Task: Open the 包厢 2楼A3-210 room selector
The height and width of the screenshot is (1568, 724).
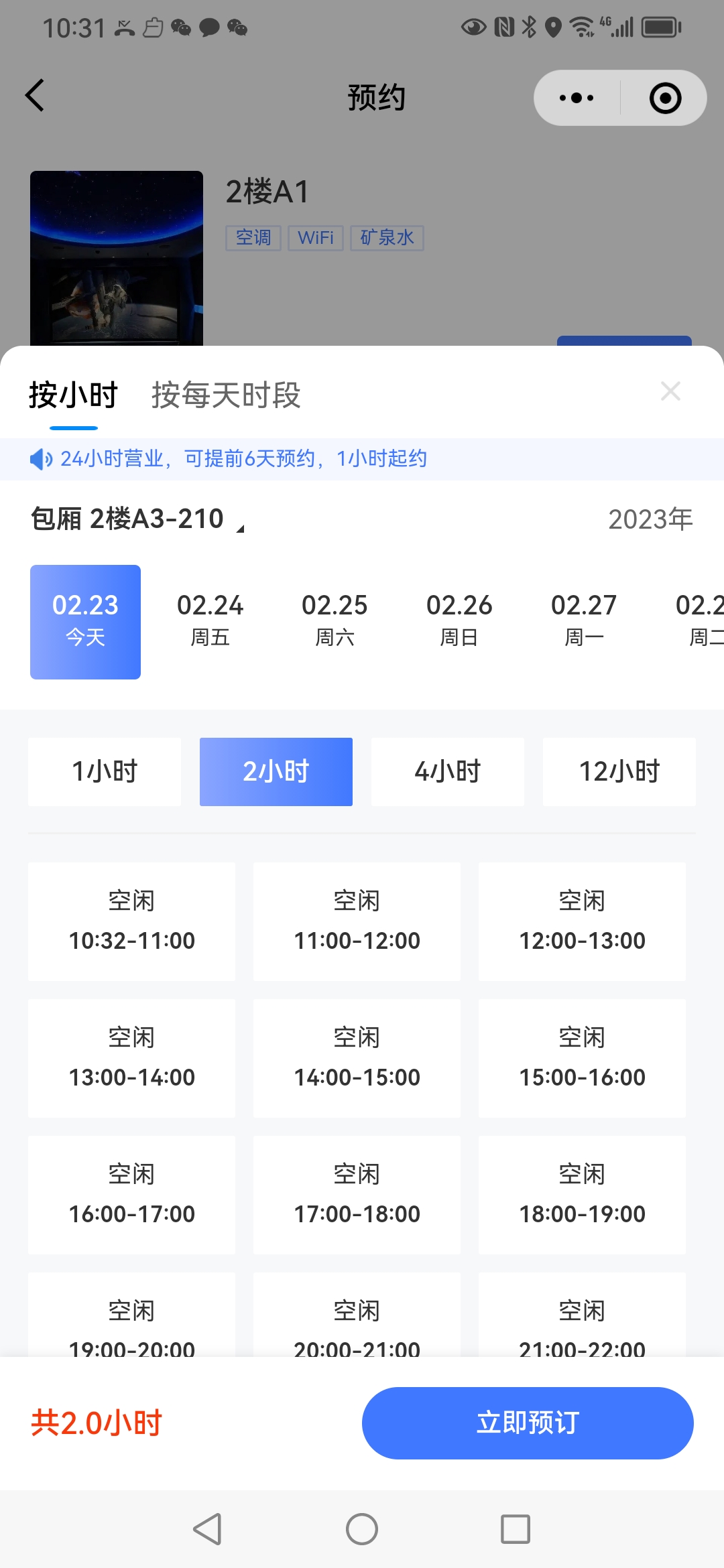Action: 134,519
